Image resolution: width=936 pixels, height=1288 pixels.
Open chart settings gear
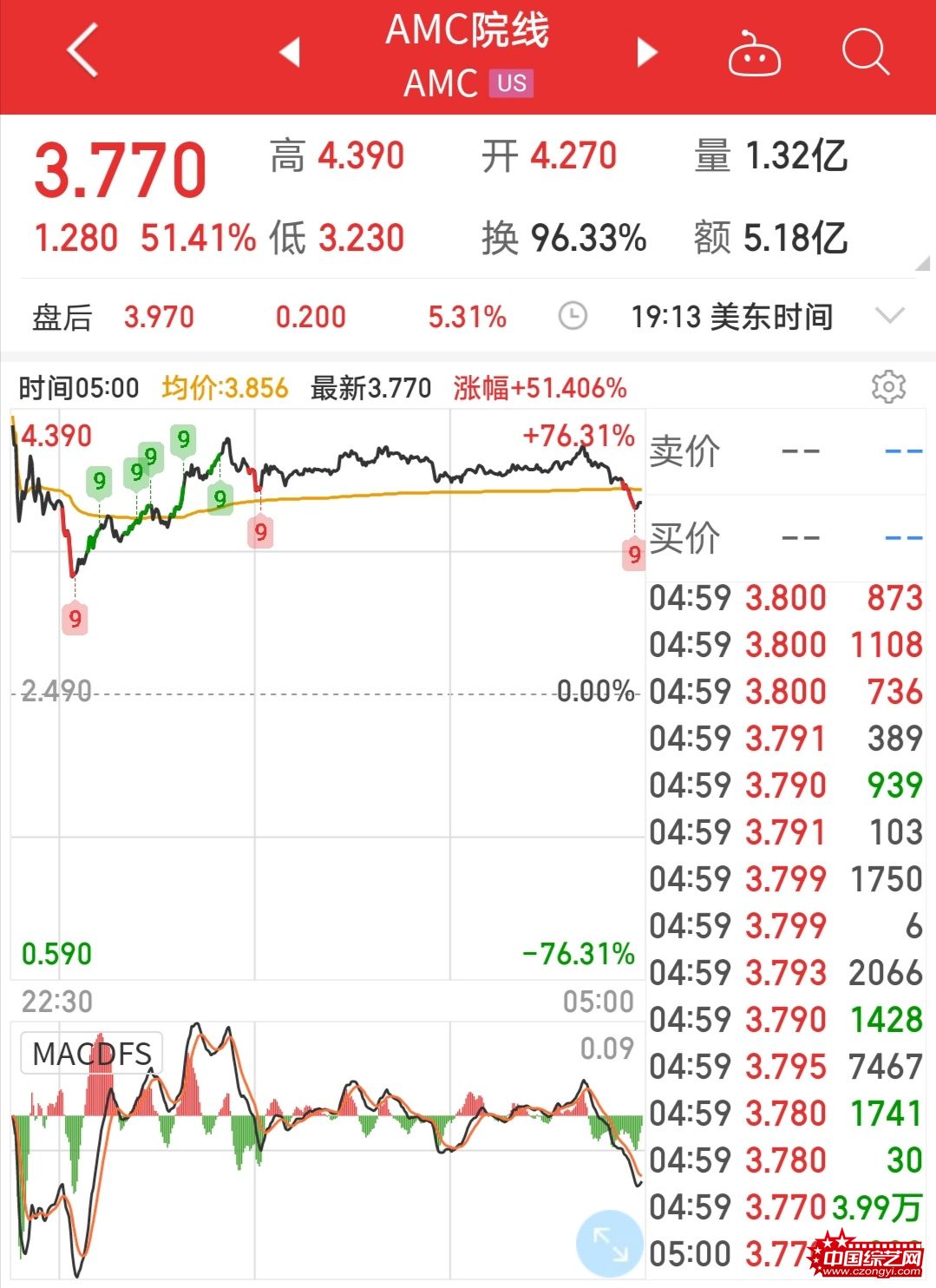(x=888, y=387)
